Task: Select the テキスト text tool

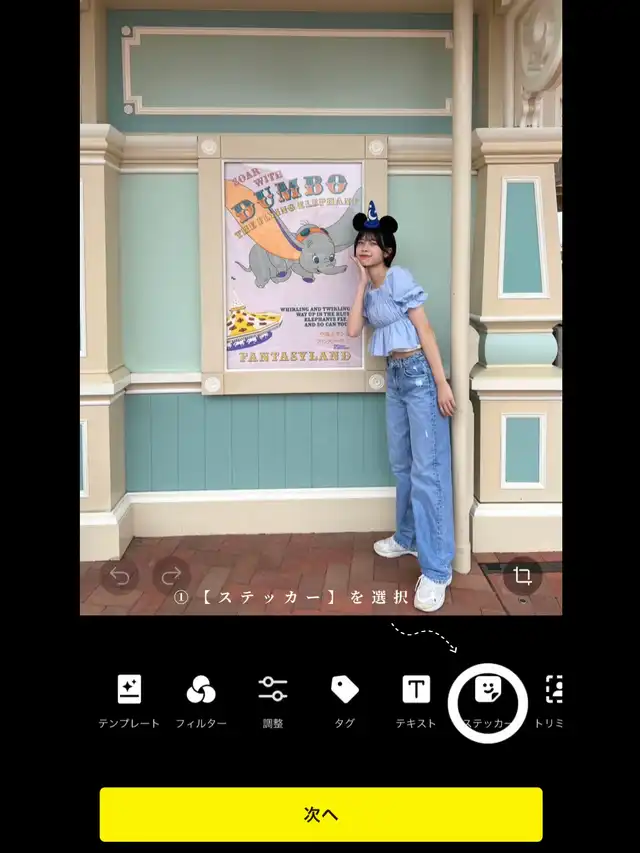Action: tap(416, 701)
